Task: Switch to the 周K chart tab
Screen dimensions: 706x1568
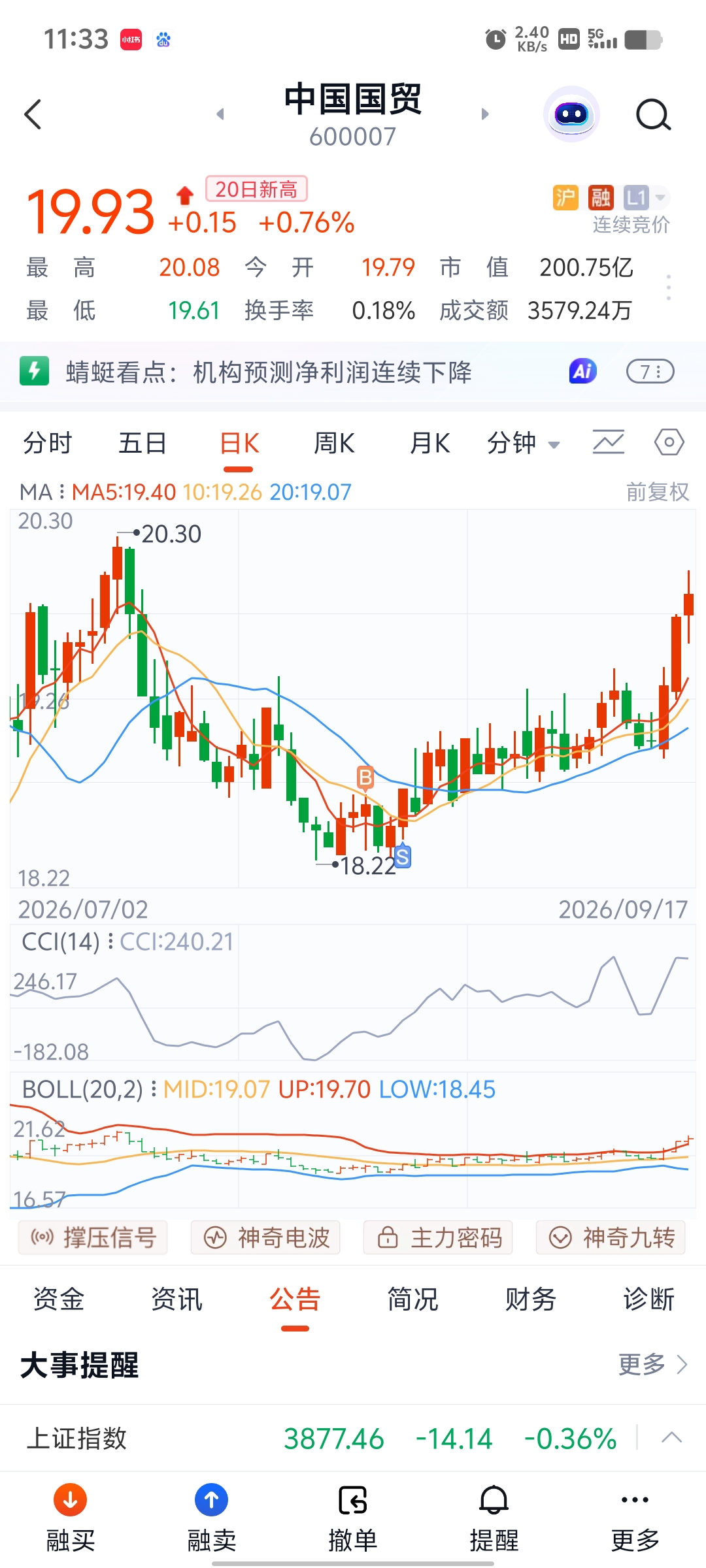Action: point(334,444)
